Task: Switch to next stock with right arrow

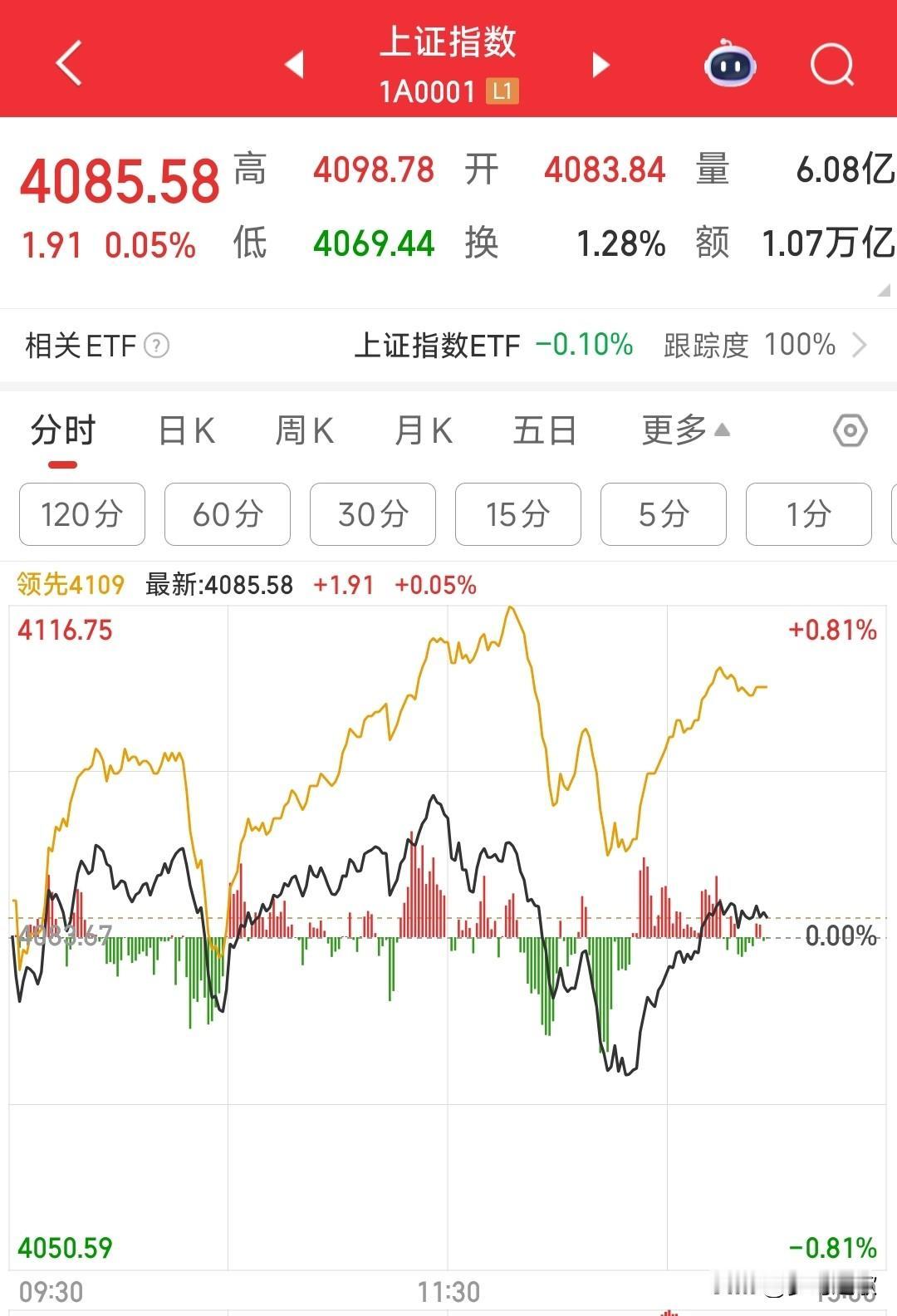Action: (x=600, y=63)
